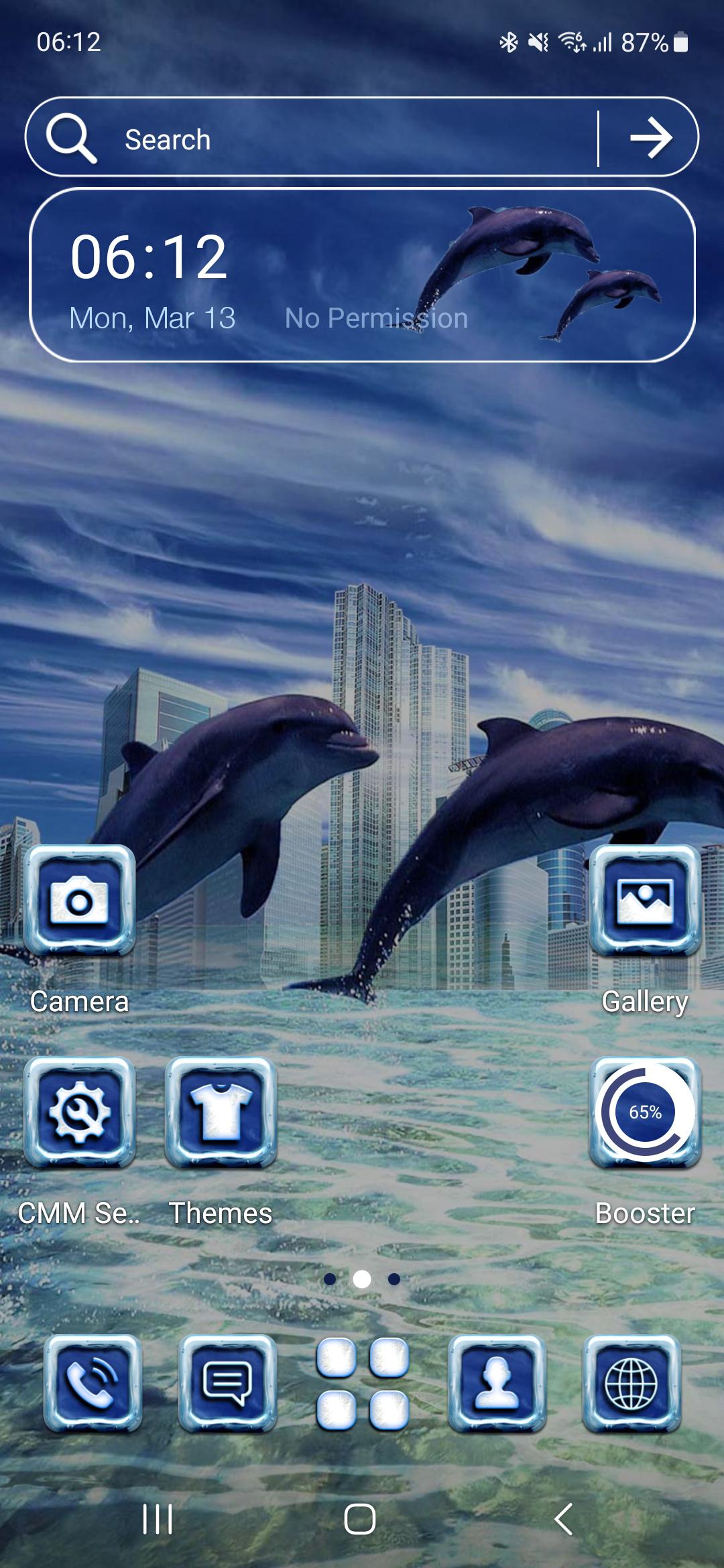Open the app drawer grid
The width and height of the screenshot is (724, 1568).
[362, 1383]
